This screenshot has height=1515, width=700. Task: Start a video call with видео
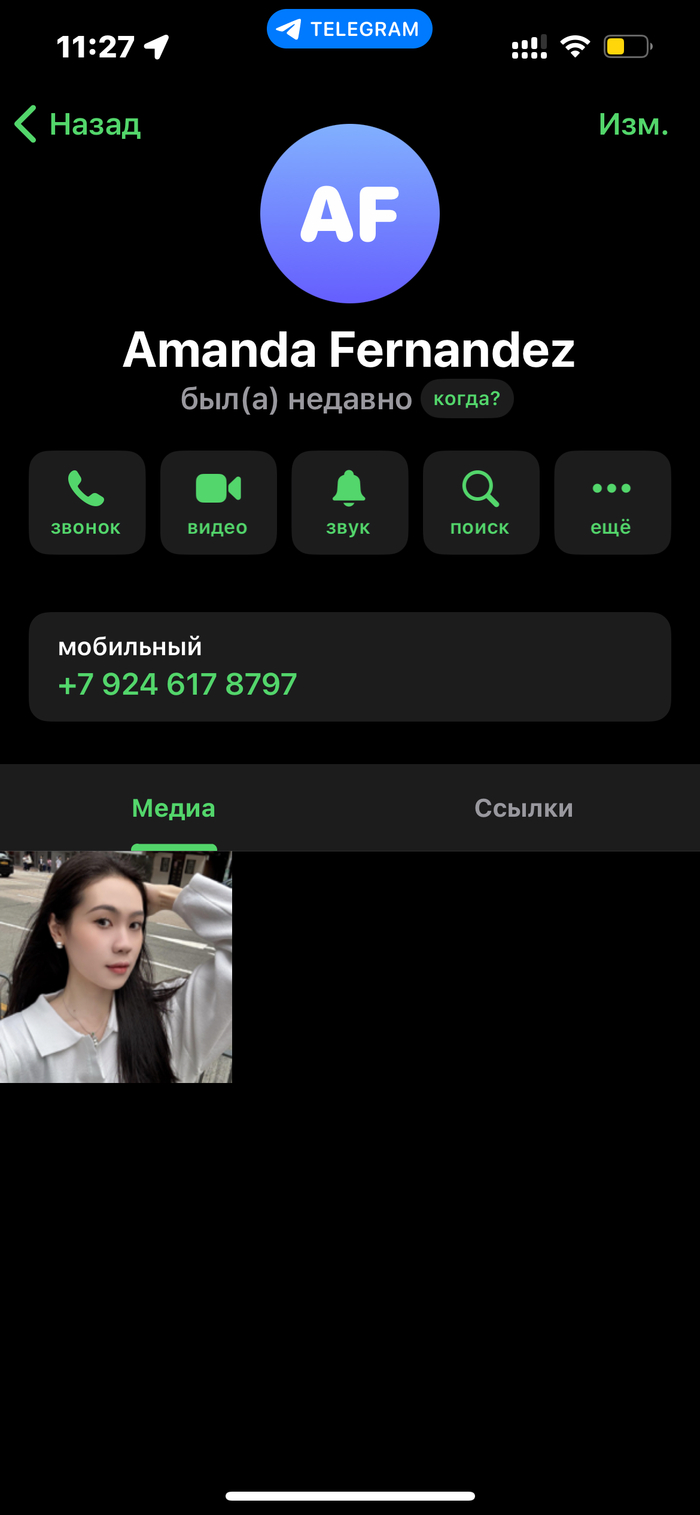point(218,502)
